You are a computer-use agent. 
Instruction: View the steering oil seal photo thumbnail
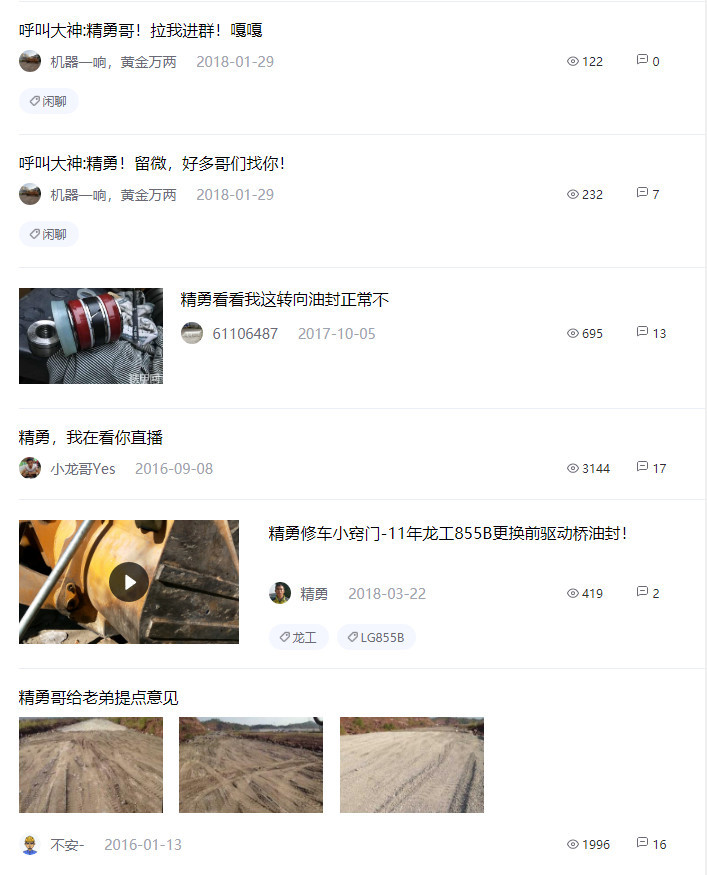pos(91,336)
